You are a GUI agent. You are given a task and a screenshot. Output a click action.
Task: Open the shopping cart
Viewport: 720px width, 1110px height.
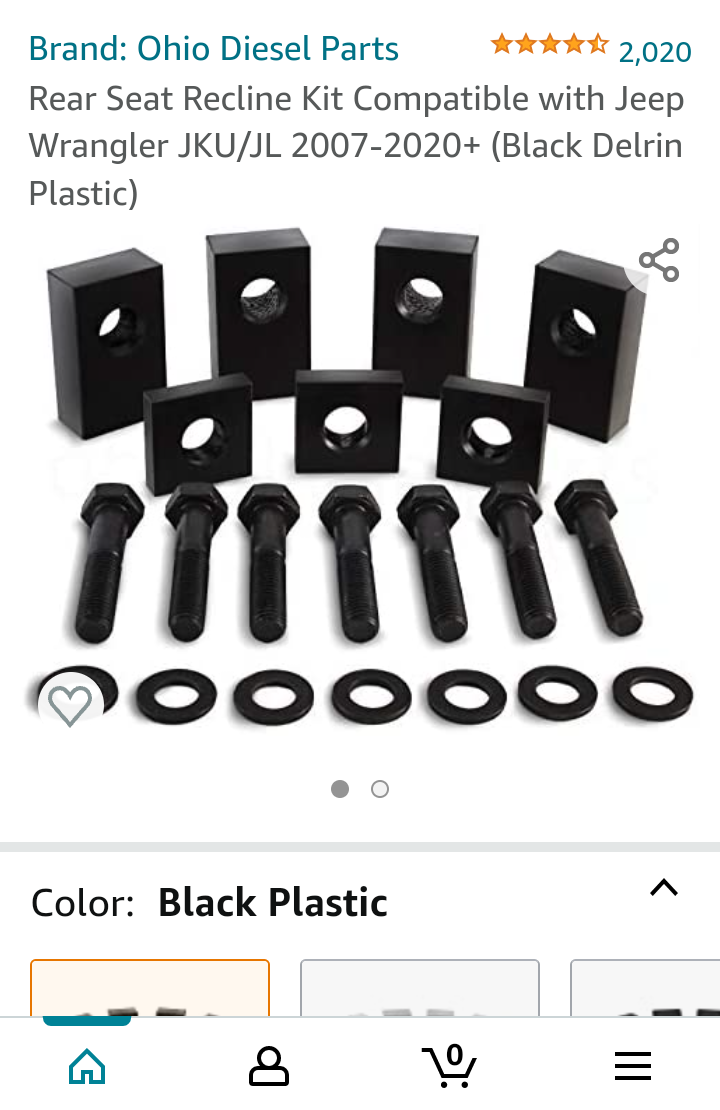(x=449, y=1066)
